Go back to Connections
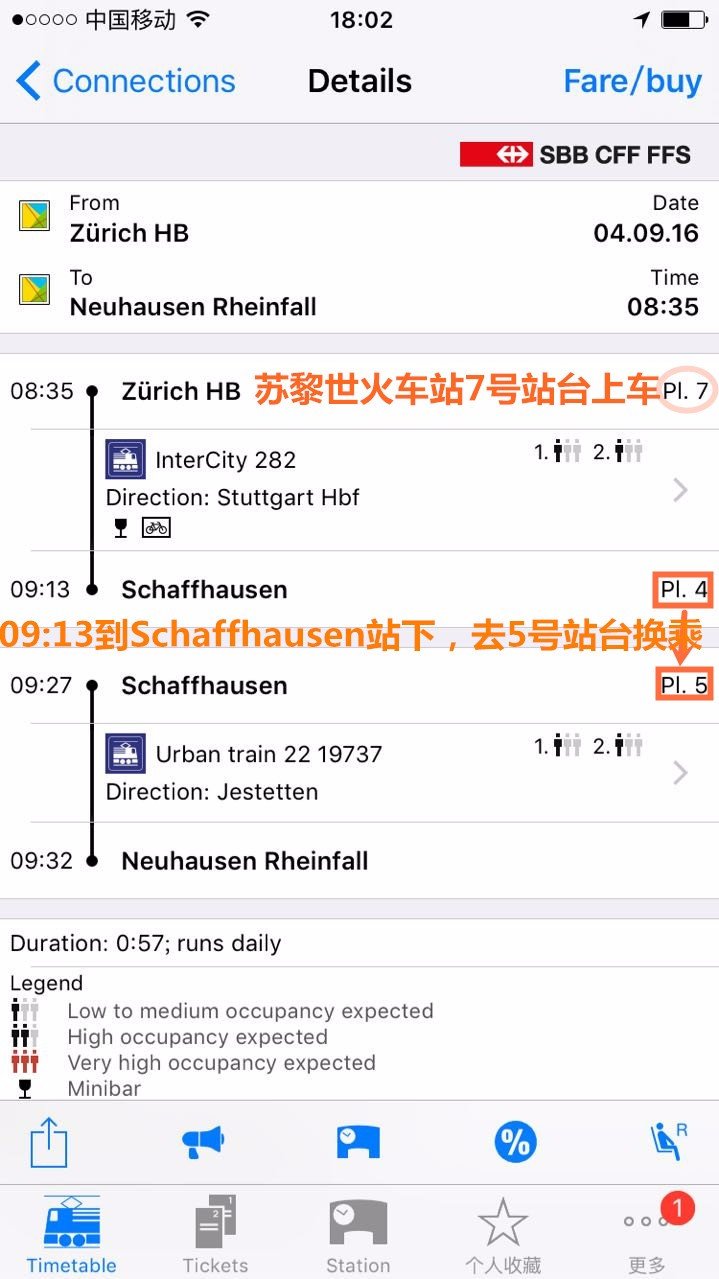Image resolution: width=719 pixels, height=1279 pixels. [125, 81]
